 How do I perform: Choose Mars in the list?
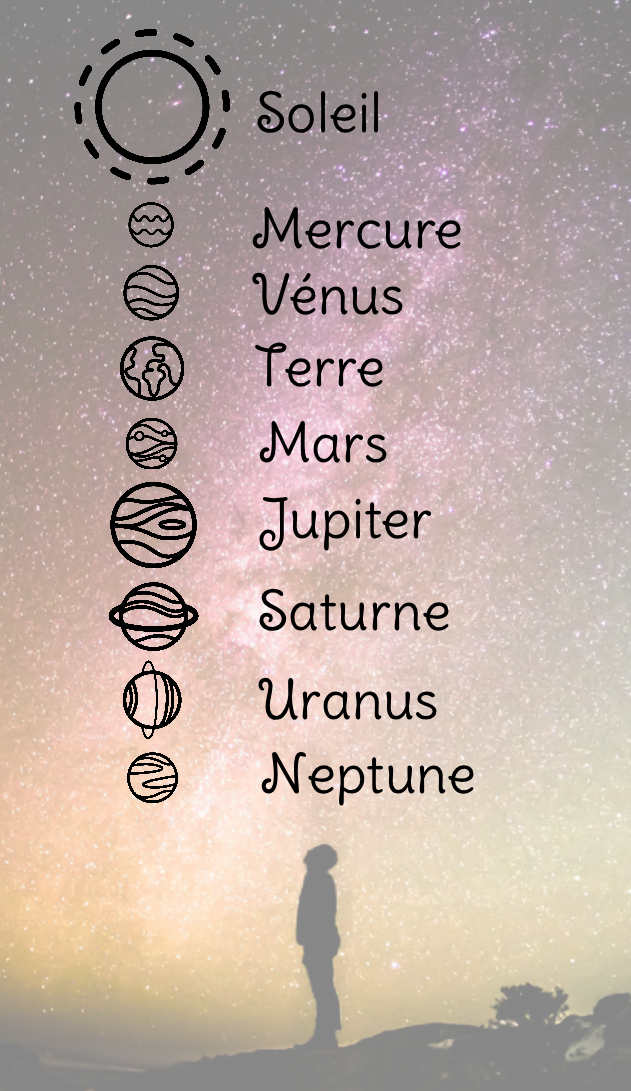(x=323, y=444)
